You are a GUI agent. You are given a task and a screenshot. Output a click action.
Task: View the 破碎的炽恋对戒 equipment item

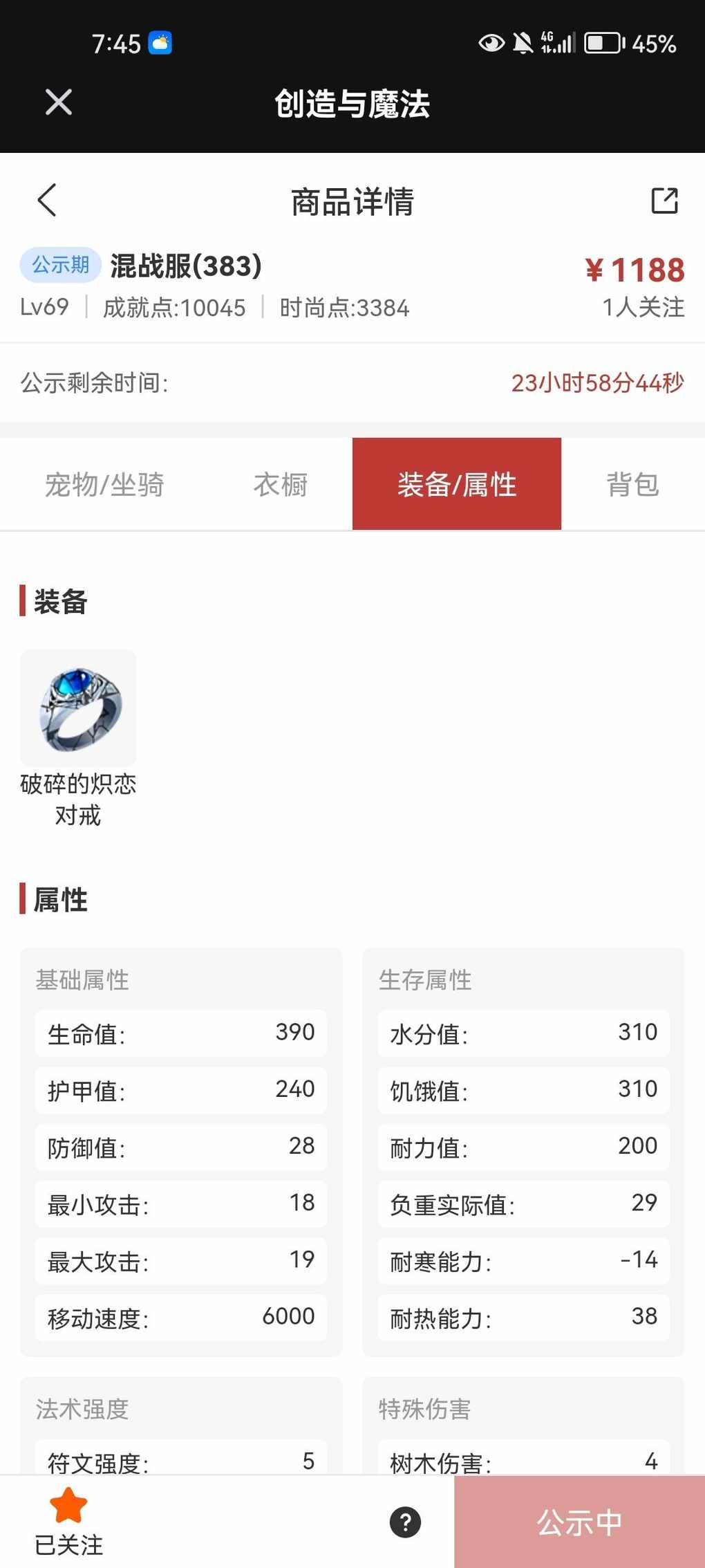(x=78, y=708)
